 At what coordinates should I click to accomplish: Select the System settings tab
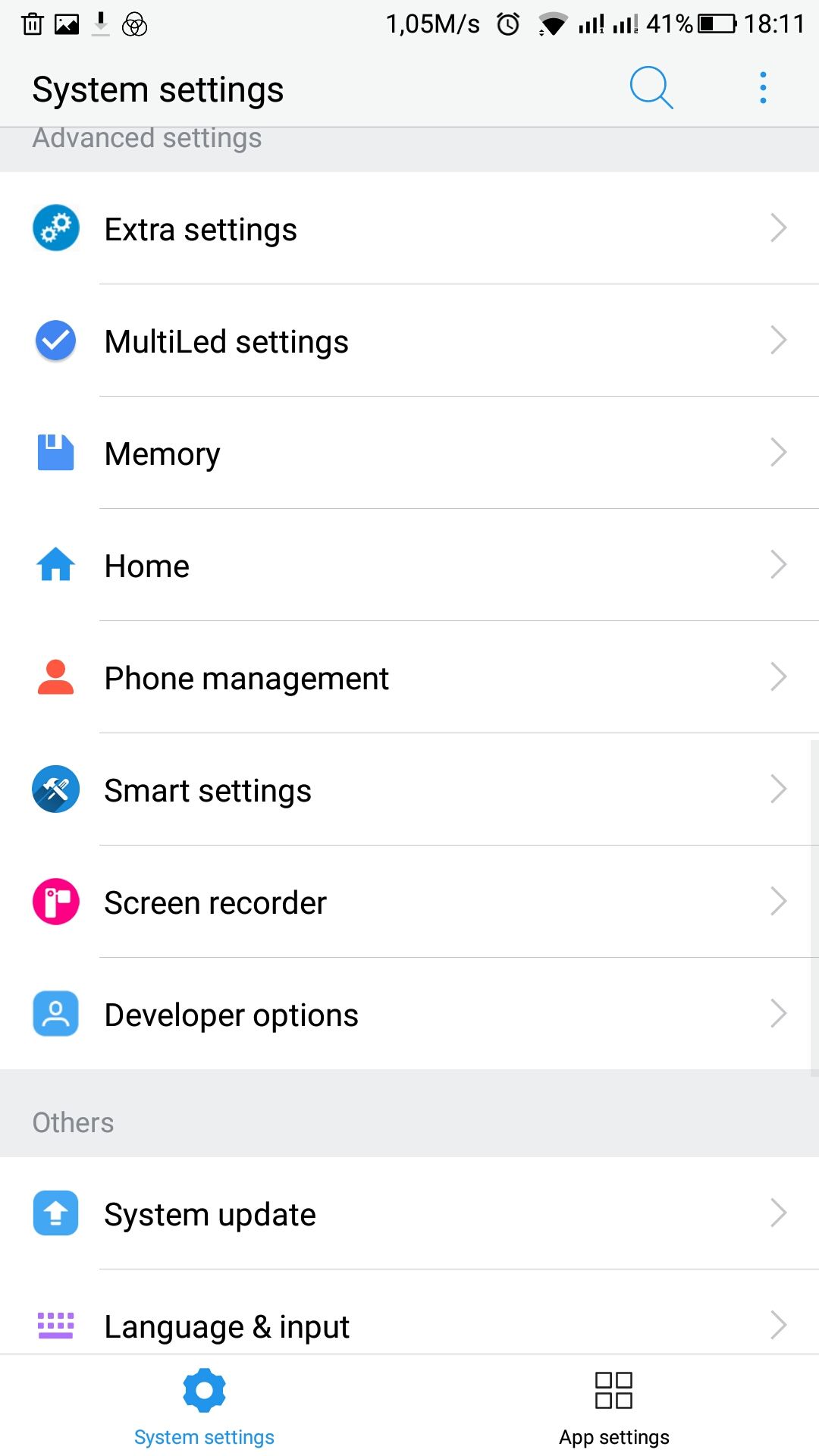[205, 1407]
